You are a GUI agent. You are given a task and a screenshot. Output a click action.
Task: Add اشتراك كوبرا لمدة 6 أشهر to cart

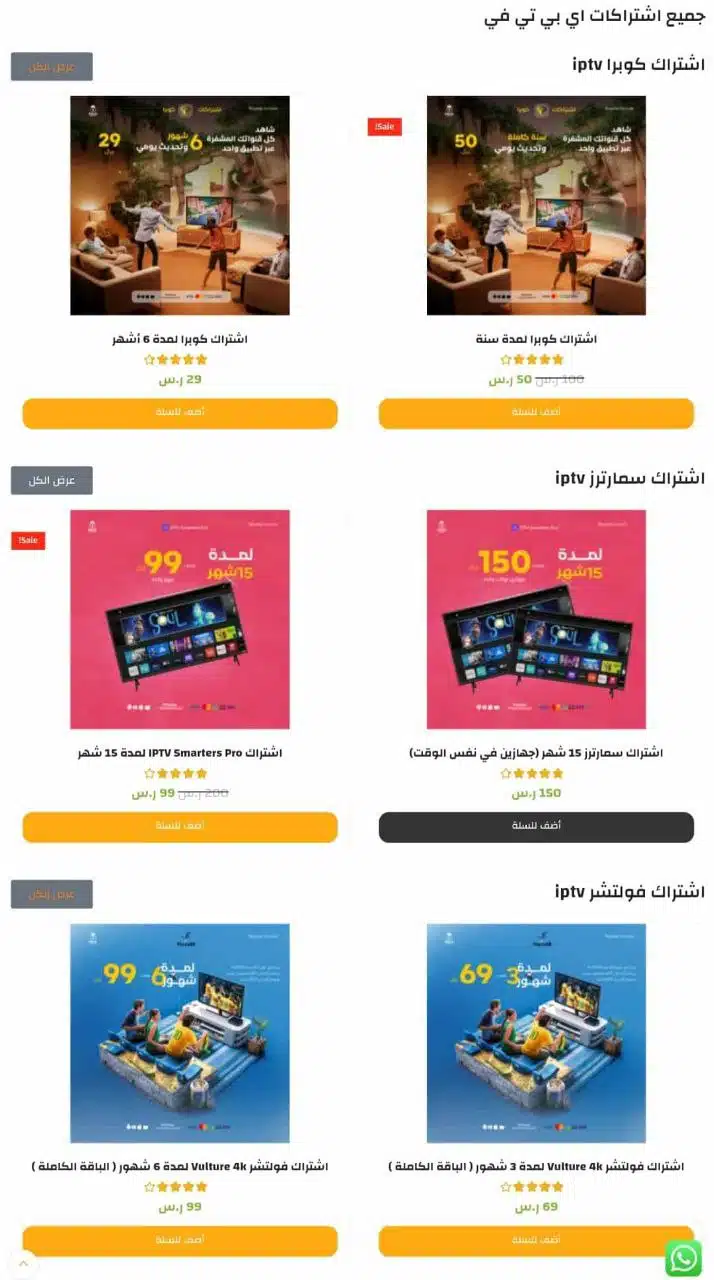click(x=180, y=413)
